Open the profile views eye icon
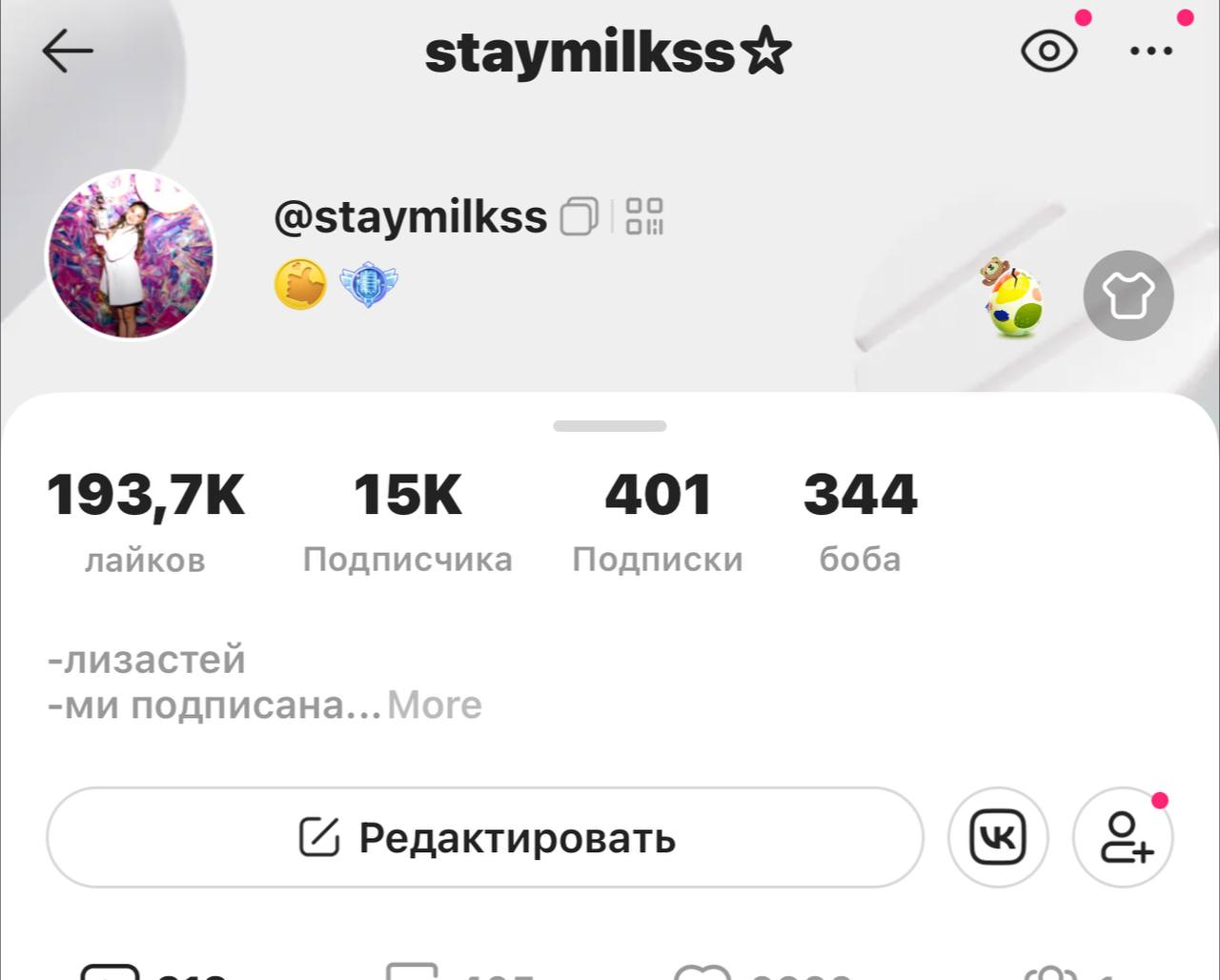The image size is (1220, 980). [x=1048, y=51]
